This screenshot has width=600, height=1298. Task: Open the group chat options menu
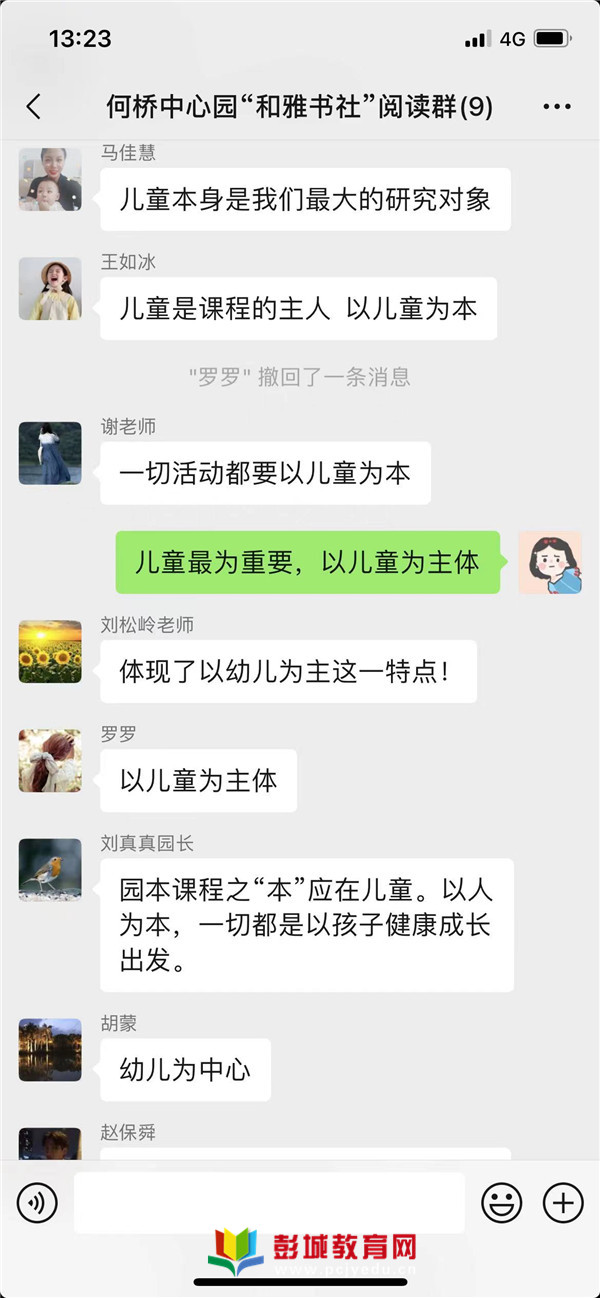tap(556, 107)
